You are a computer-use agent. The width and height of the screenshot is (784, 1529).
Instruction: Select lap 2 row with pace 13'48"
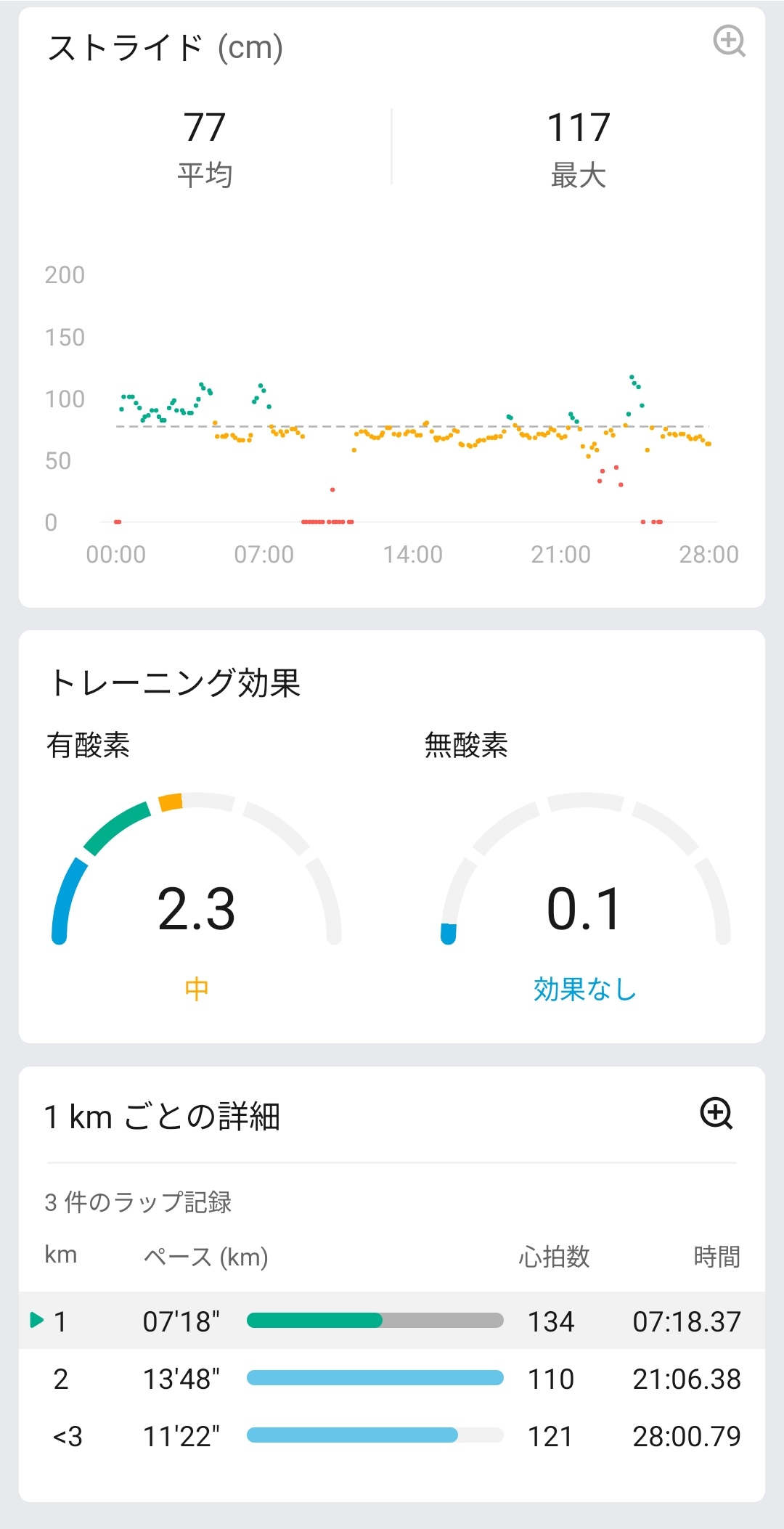click(392, 1378)
